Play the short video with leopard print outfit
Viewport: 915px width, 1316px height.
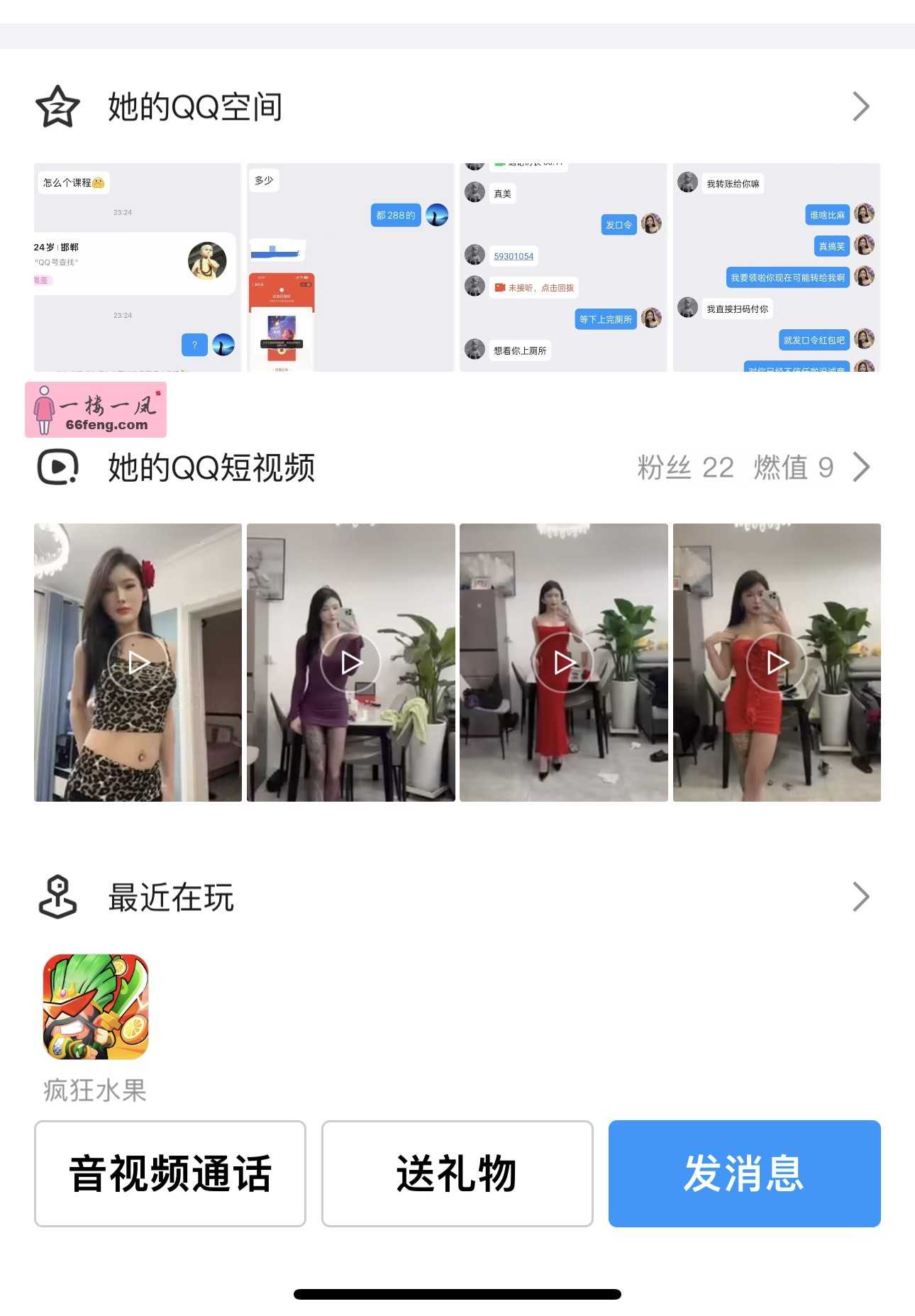138,663
